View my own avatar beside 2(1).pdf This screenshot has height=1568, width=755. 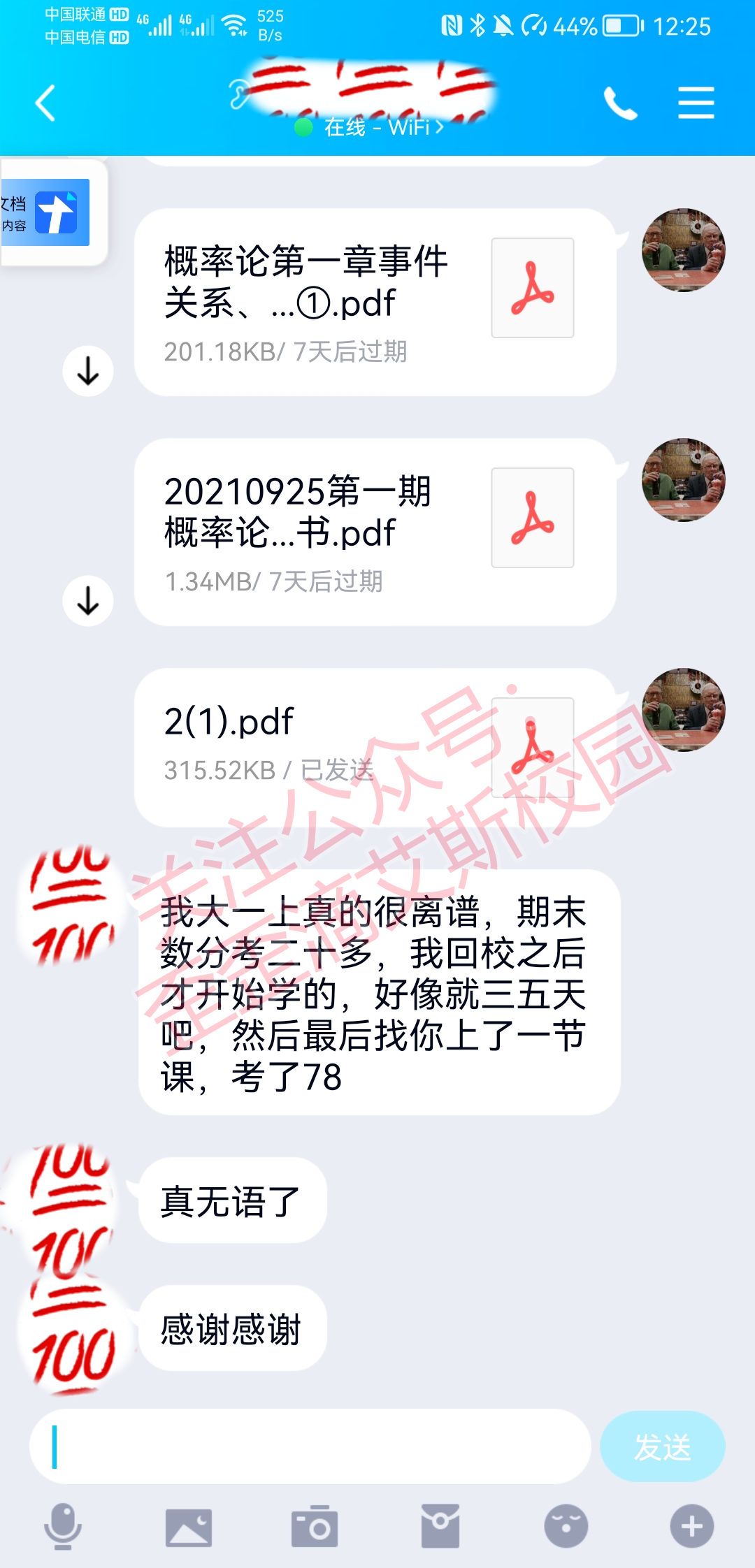coord(684,710)
